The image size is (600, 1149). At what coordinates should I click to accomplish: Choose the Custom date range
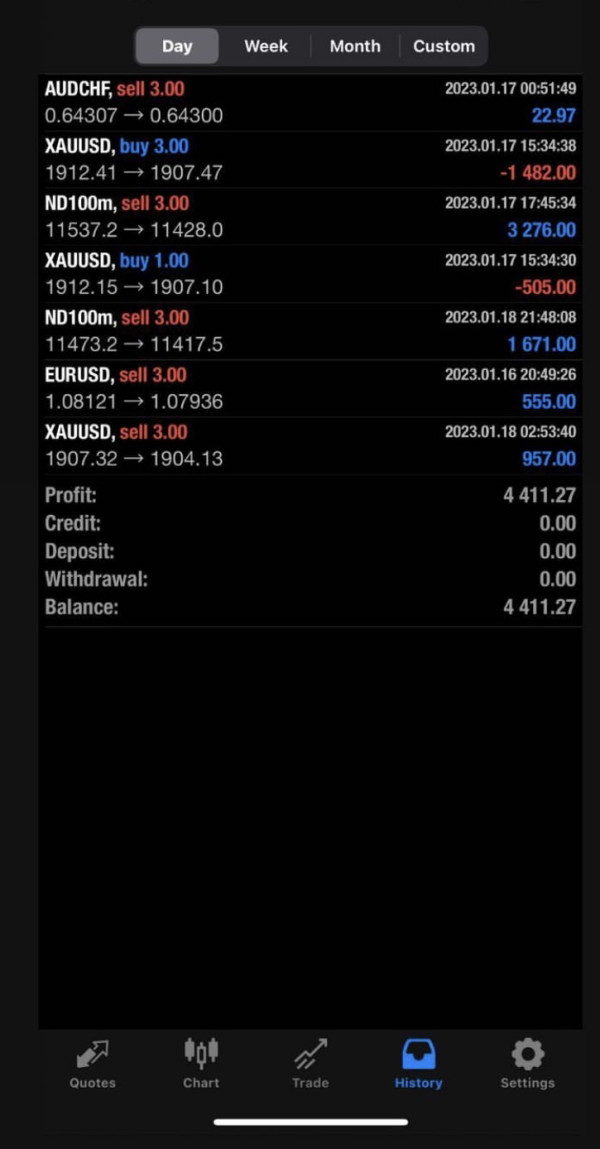[x=443, y=46]
